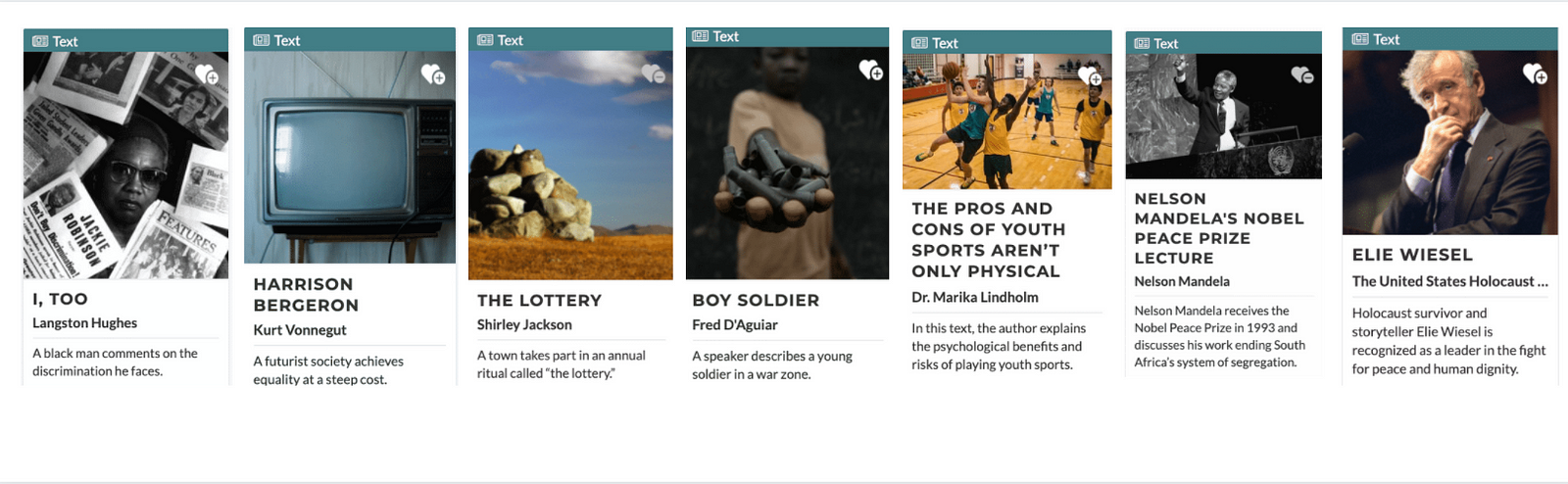Image resolution: width=1568 pixels, height=484 pixels.
Task: Add Boy Soldier to favorites
Action: tap(870, 71)
